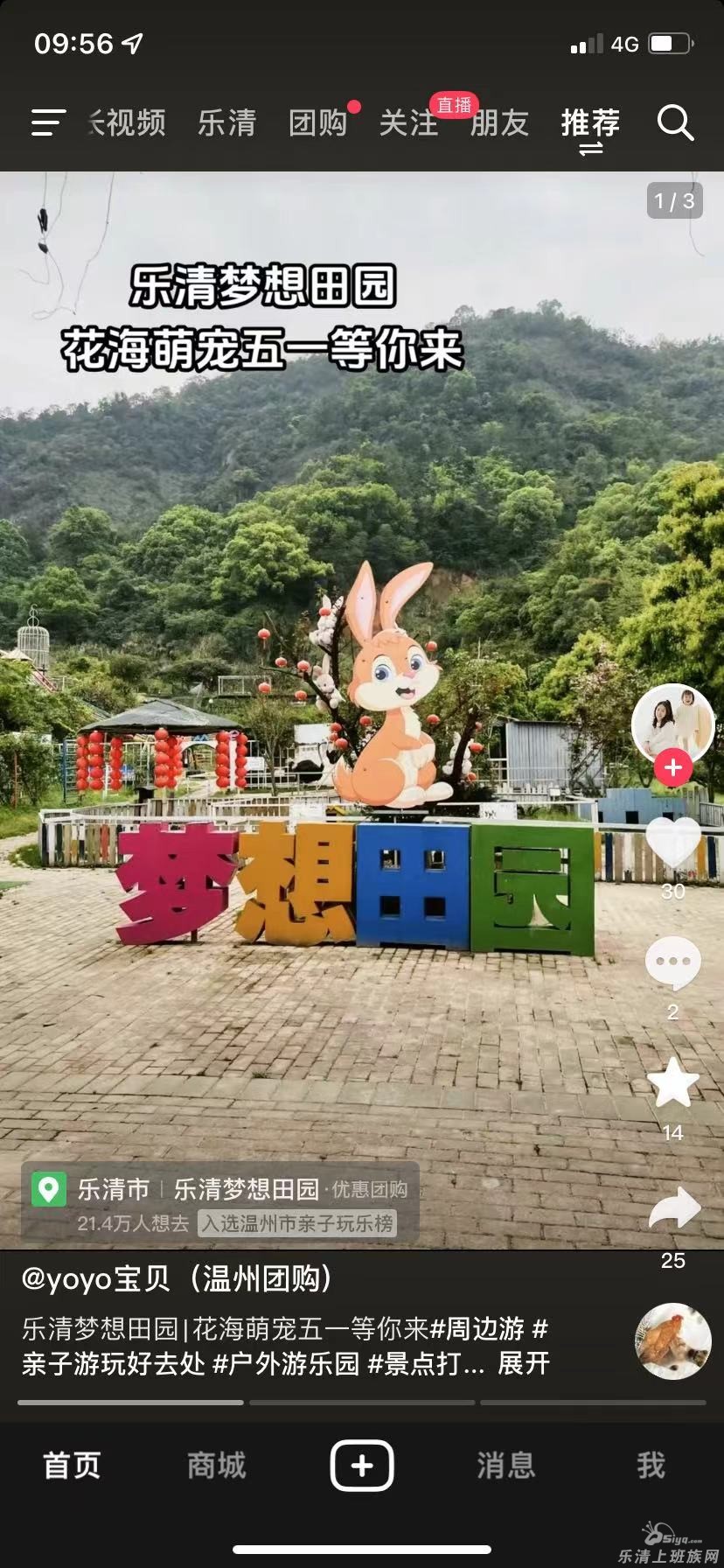The height and width of the screenshot is (1568, 724).
Task: Select the 推荐 tab
Action: coord(590,123)
